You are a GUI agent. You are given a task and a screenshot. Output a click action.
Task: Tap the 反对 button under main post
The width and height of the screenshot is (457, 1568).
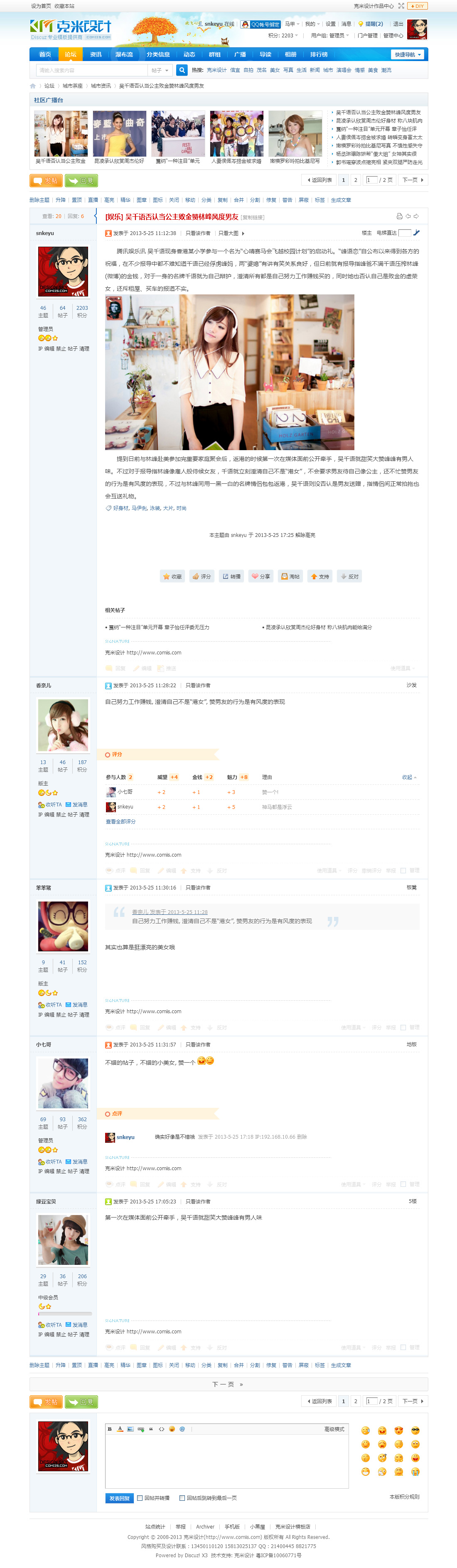pyautogui.click(x=350, y=576)
